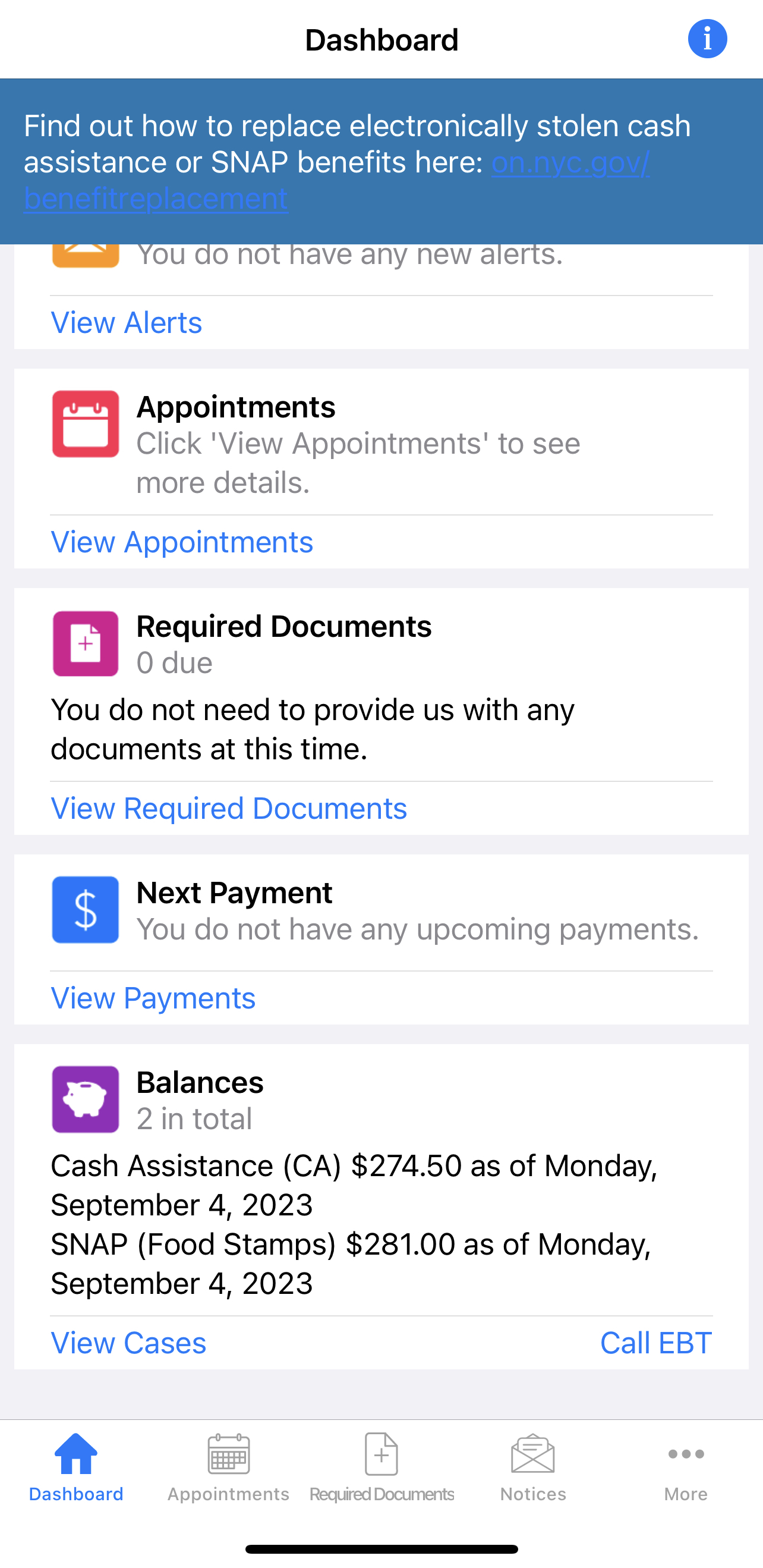Image resolution: width=763 pixels, height=1568 pixels.
Task: Tap View Payments
Action: click(x=153, y=998)
